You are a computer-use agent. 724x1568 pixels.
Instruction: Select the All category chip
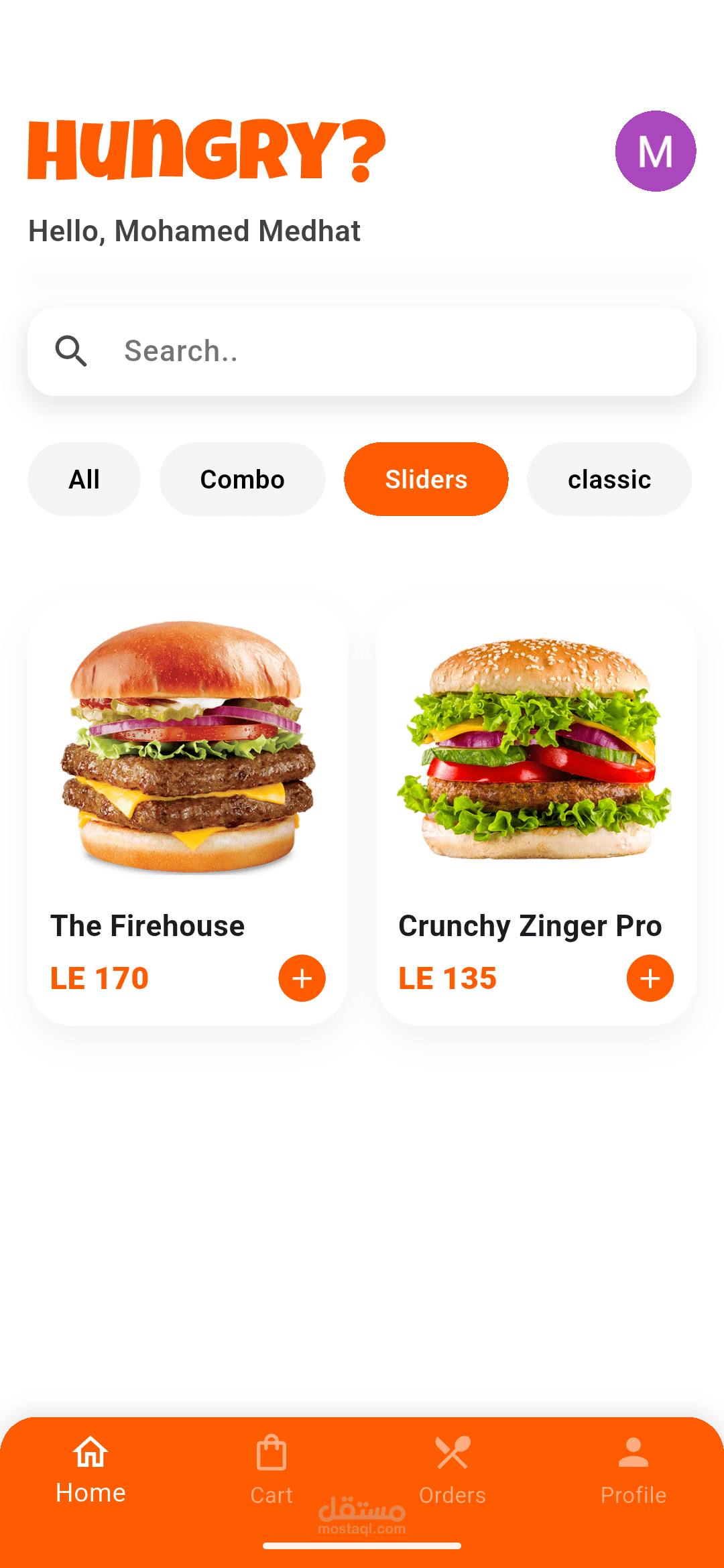click(84, 479)
